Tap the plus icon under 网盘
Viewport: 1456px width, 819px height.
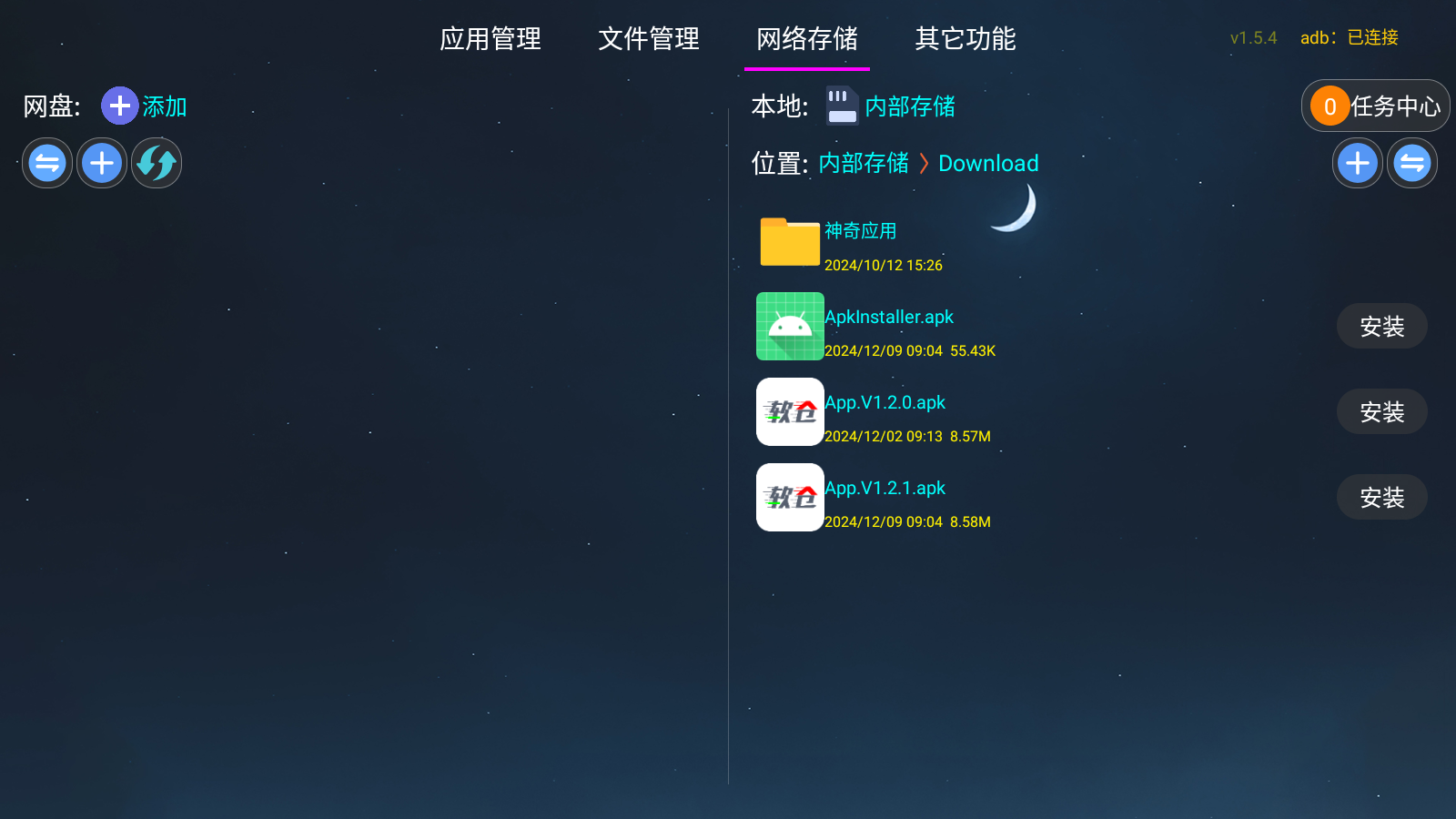point(102,164)
